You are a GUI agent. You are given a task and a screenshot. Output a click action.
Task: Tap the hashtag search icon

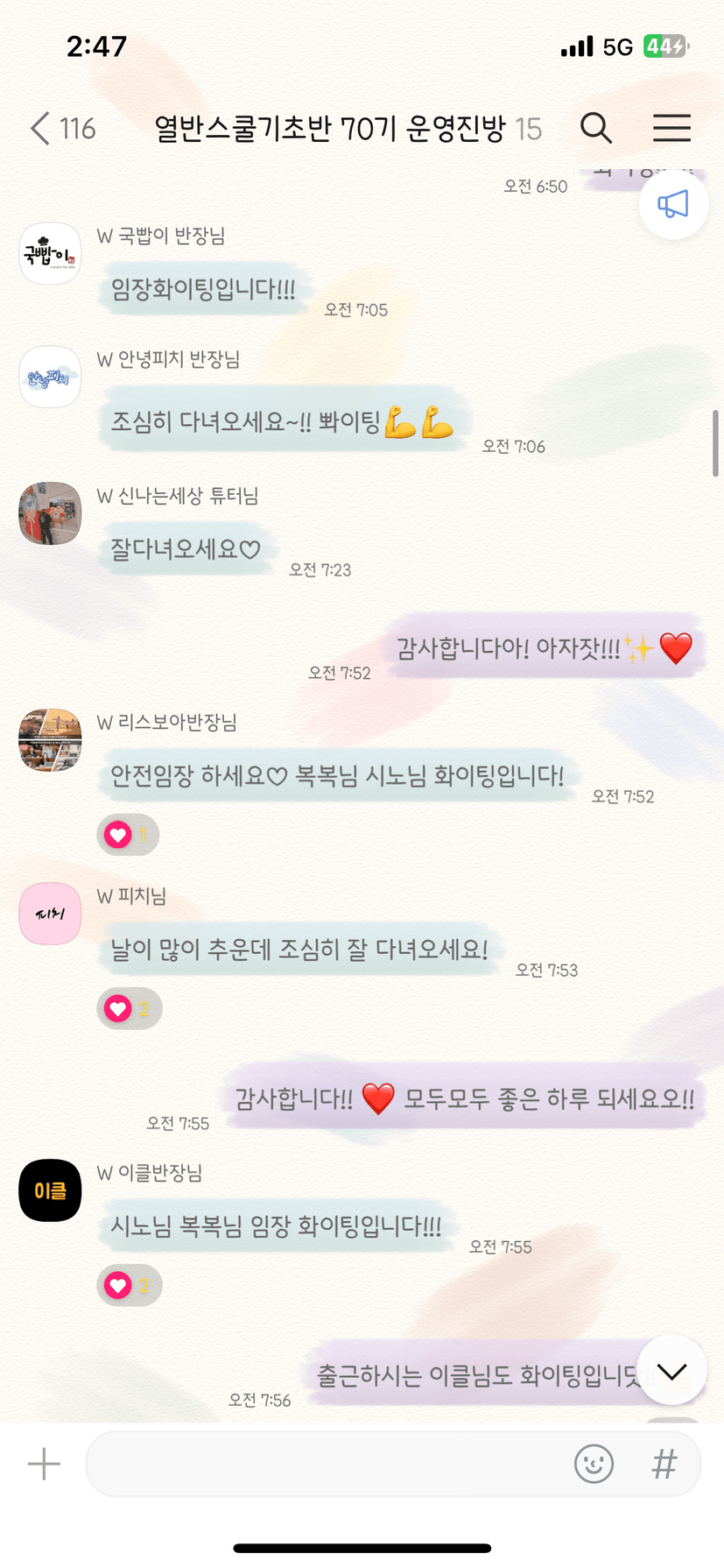click(x=664, y=1464)
